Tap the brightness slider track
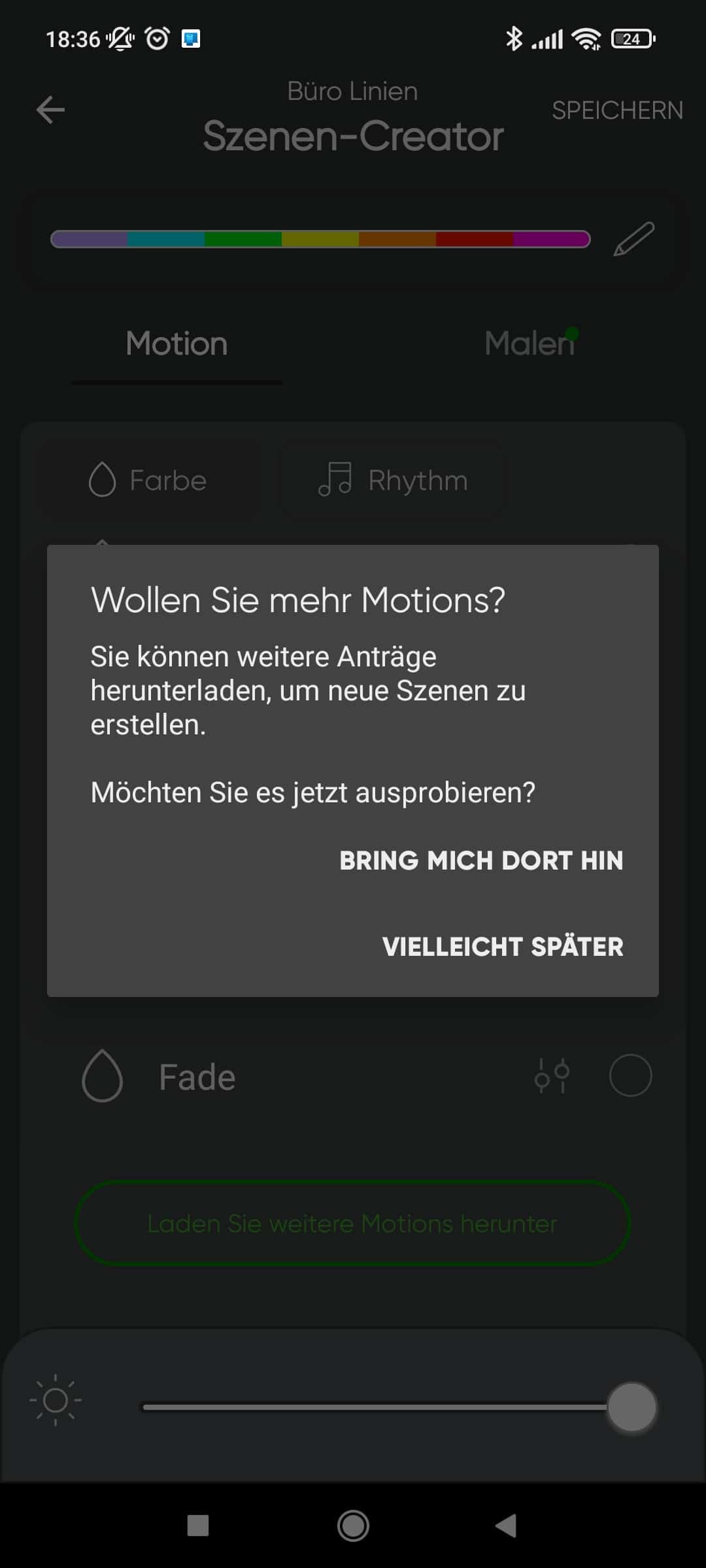Image resolution: width=706 pixels, height=1568 pixels. (373, 1407)
